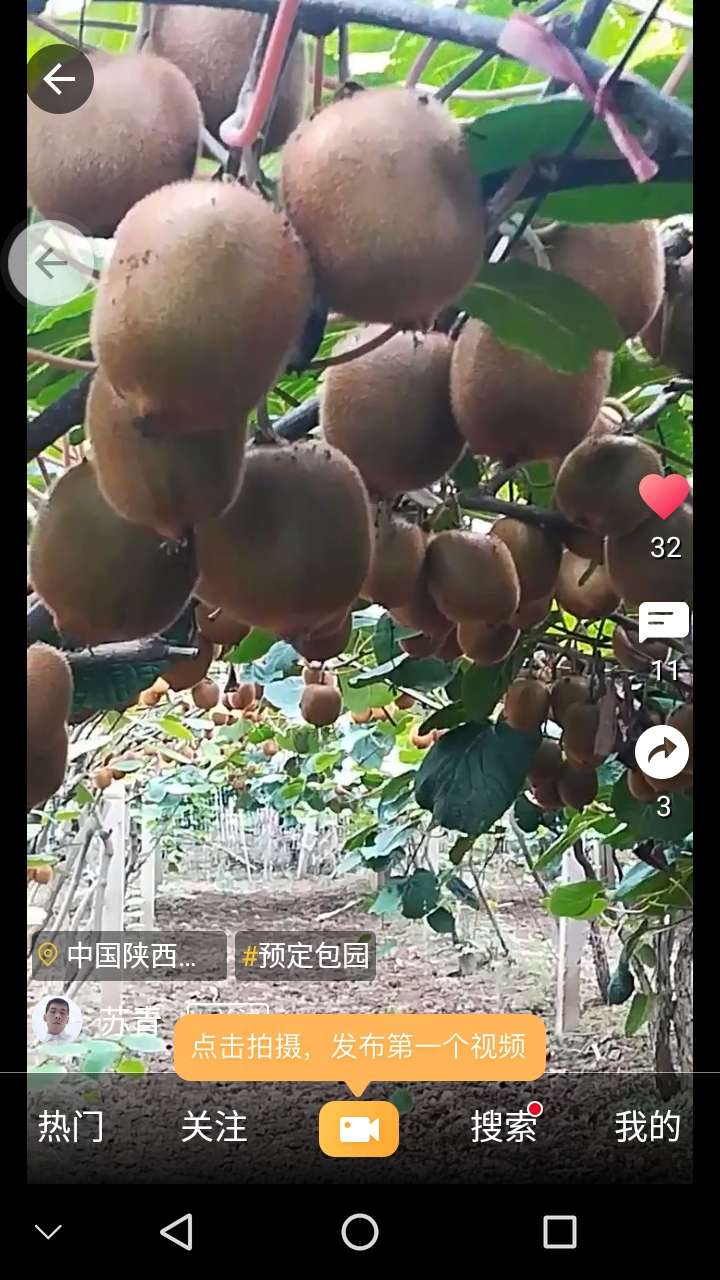Image resolution: width=720 pixels, height=1280 pixels.
Task: Open the comments on this video
Action: pos(664,622)
